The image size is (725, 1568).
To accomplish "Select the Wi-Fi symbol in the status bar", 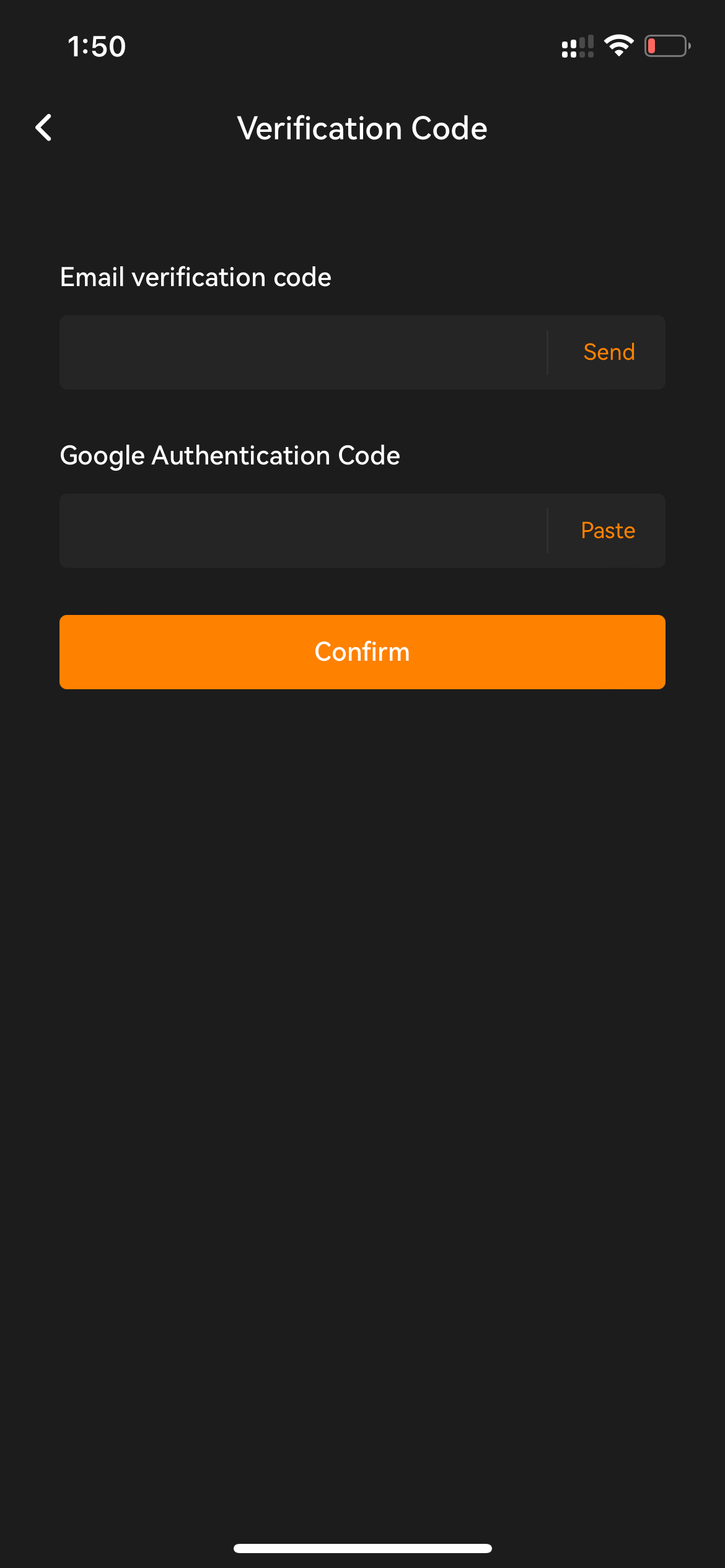I will click(x=618, y=45).
